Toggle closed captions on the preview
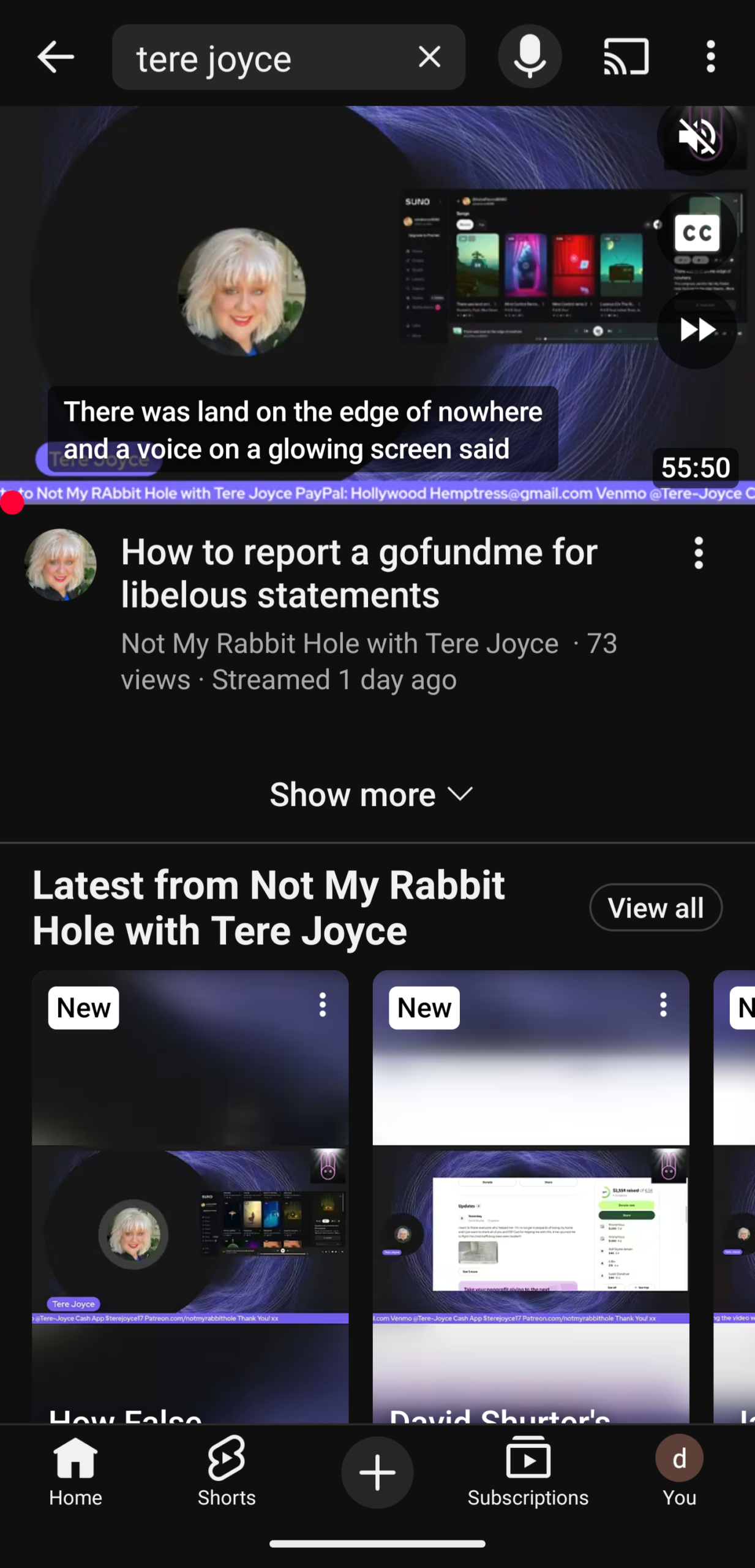Image resolution: width=755 pixels, height=1568 pixels. [697, 233]
